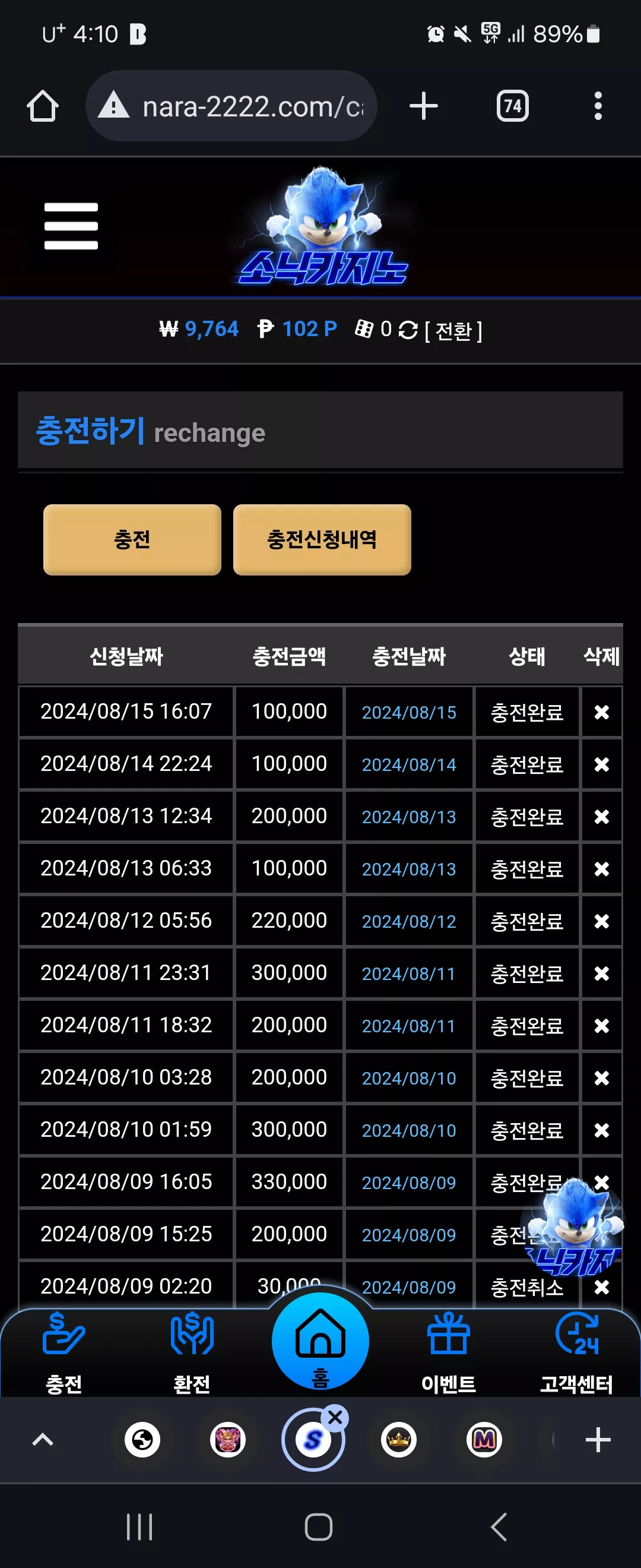The height and width of the screenshot is (1568, 641).
Task: Open the tab switcher showing 74
Action: (x=512, y=106)
